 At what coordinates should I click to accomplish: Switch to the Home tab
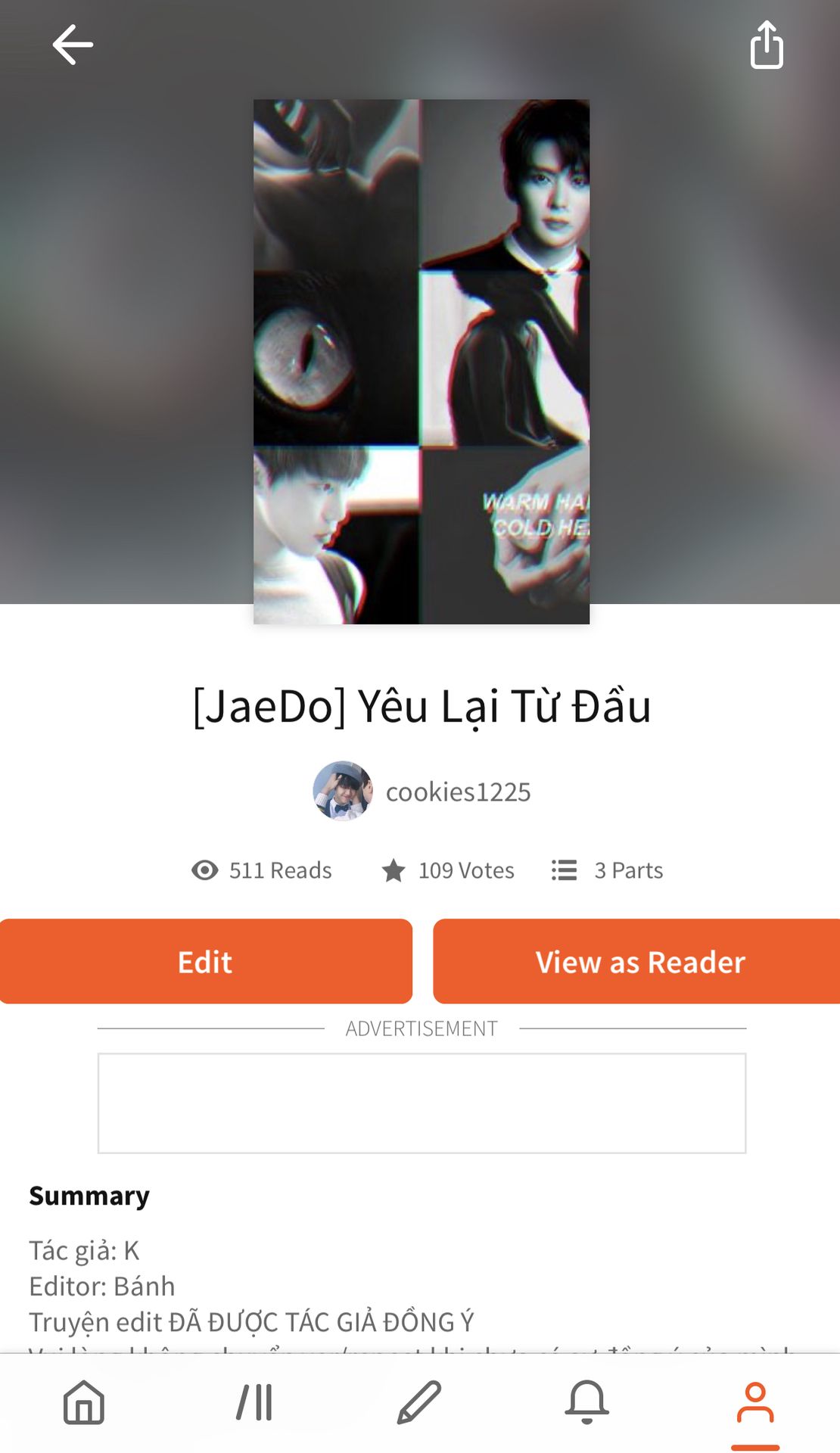click(84, 1402)
